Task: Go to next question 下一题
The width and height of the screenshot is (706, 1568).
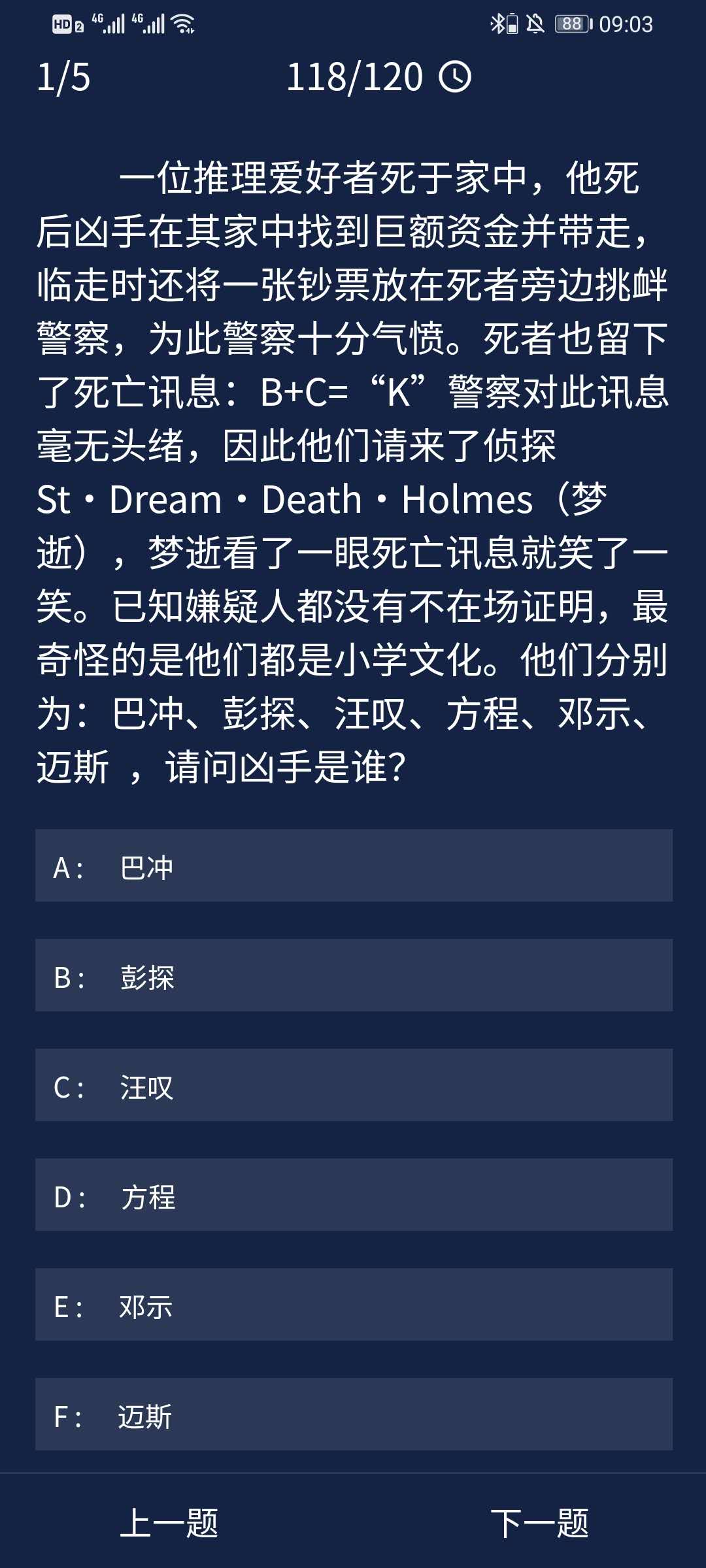Action: [539, 1524]
